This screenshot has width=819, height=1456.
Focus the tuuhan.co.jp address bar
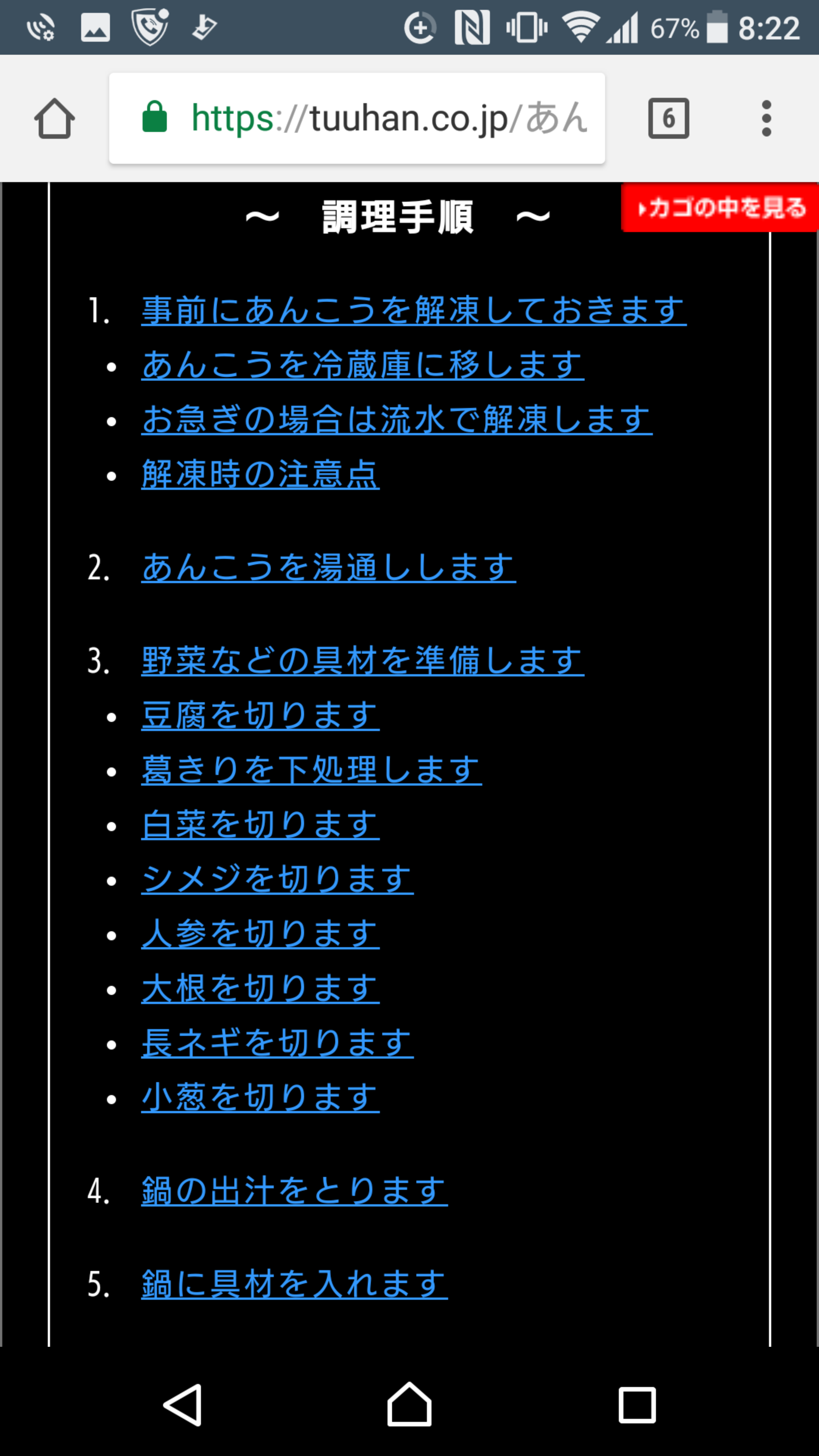coord(357,118)
